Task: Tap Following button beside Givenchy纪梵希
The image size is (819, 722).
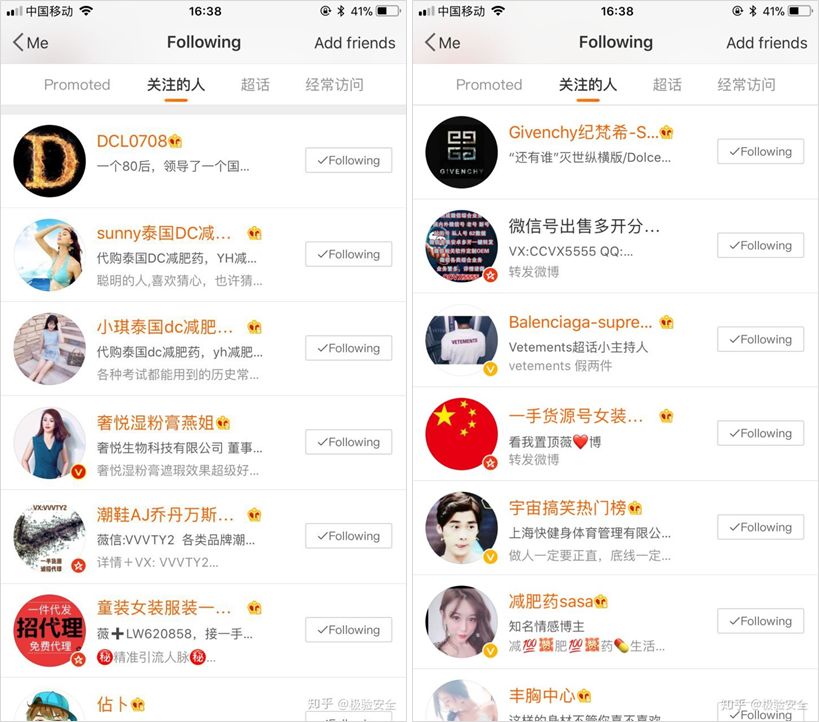Action: (760, 152)
